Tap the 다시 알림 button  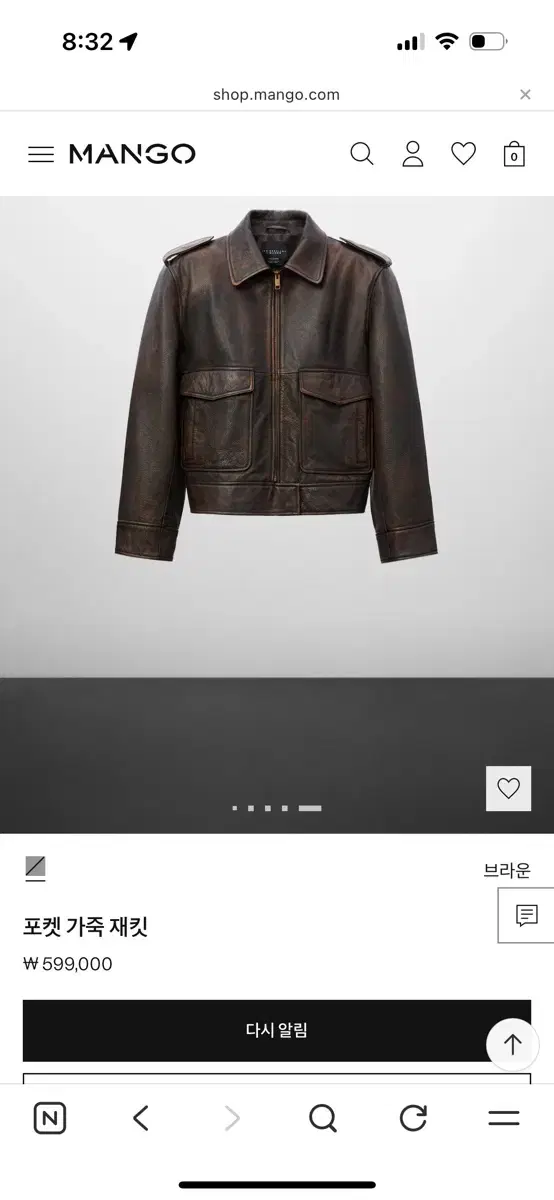click(277, 1030)
